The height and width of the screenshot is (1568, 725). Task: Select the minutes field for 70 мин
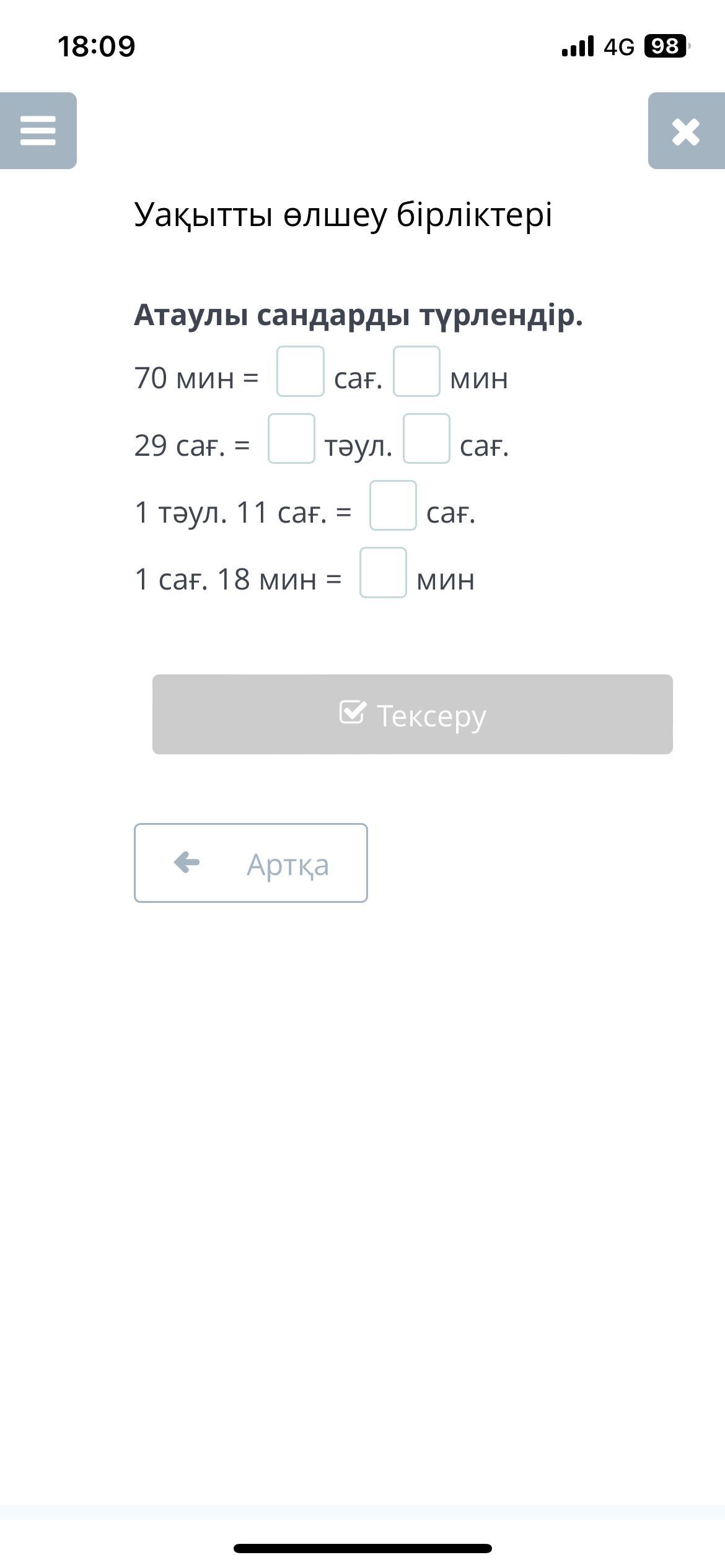417,372
